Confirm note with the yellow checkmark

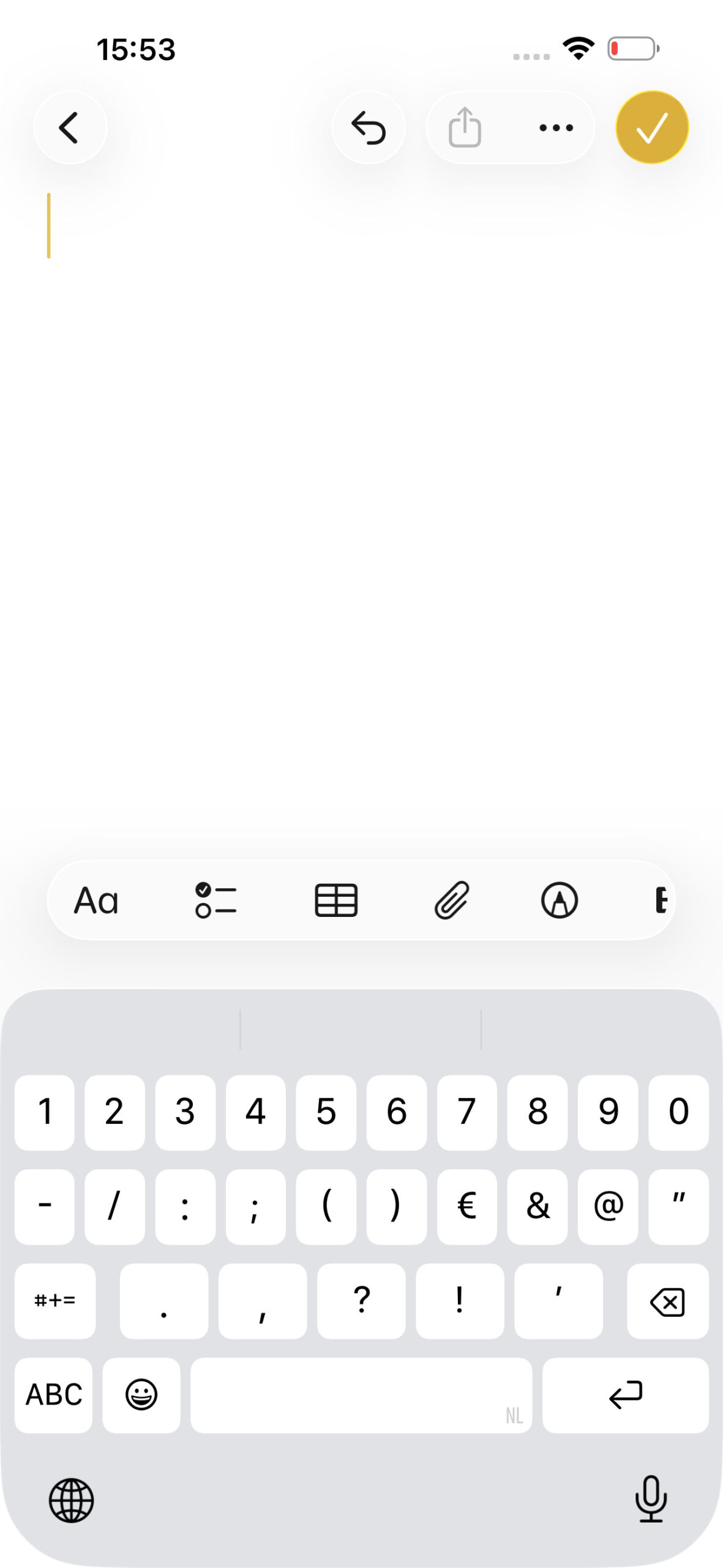point(651,127)
